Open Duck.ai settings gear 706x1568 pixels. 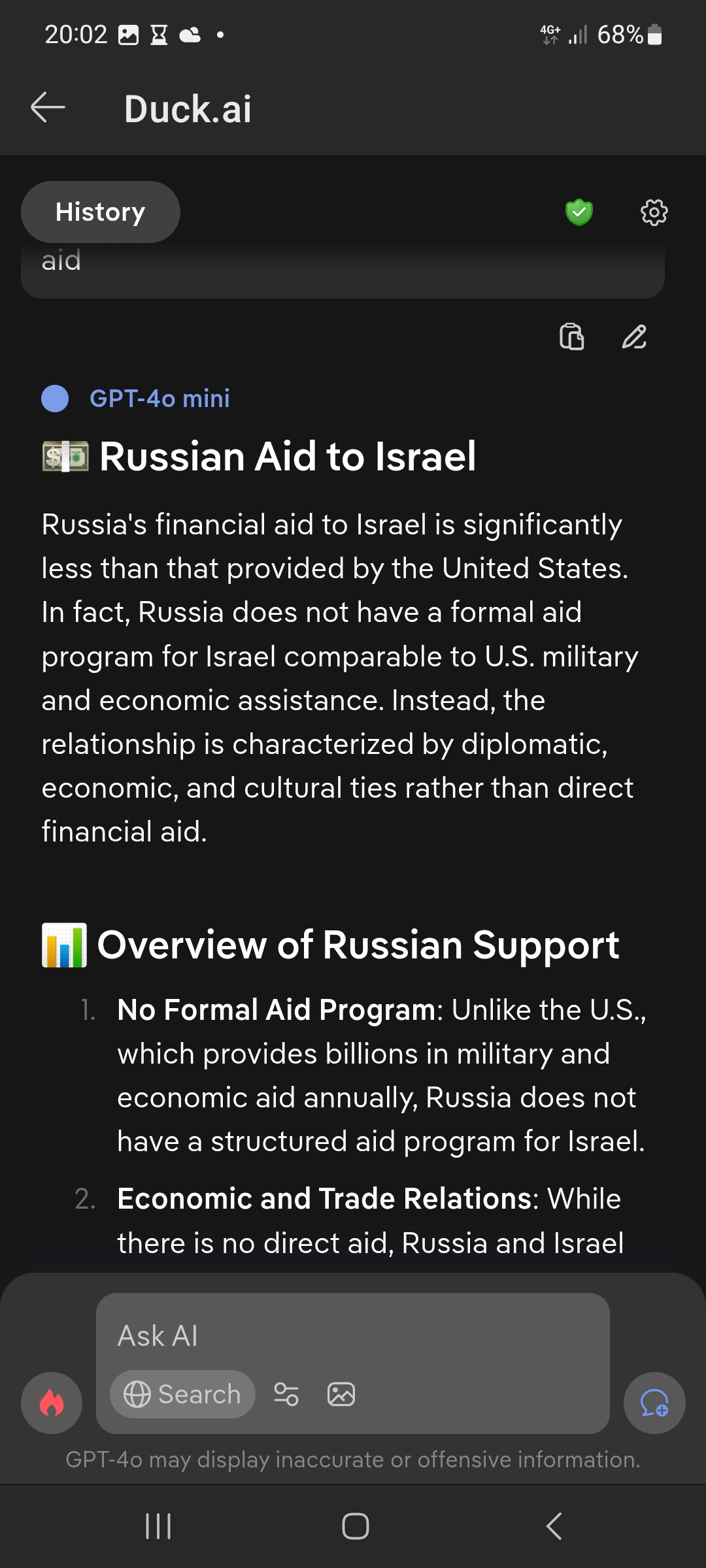[x=654, y=212]
